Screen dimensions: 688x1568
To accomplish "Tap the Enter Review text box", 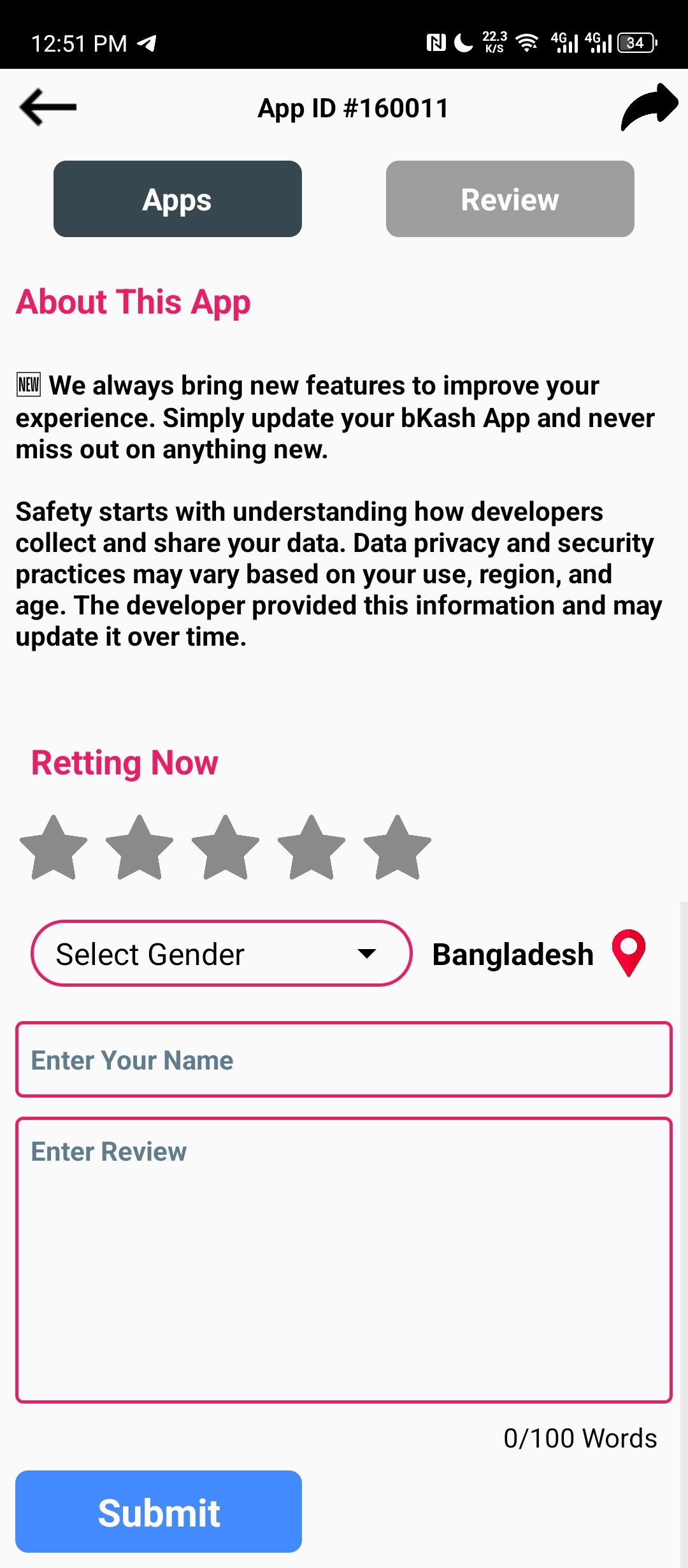I will 344,1260.
